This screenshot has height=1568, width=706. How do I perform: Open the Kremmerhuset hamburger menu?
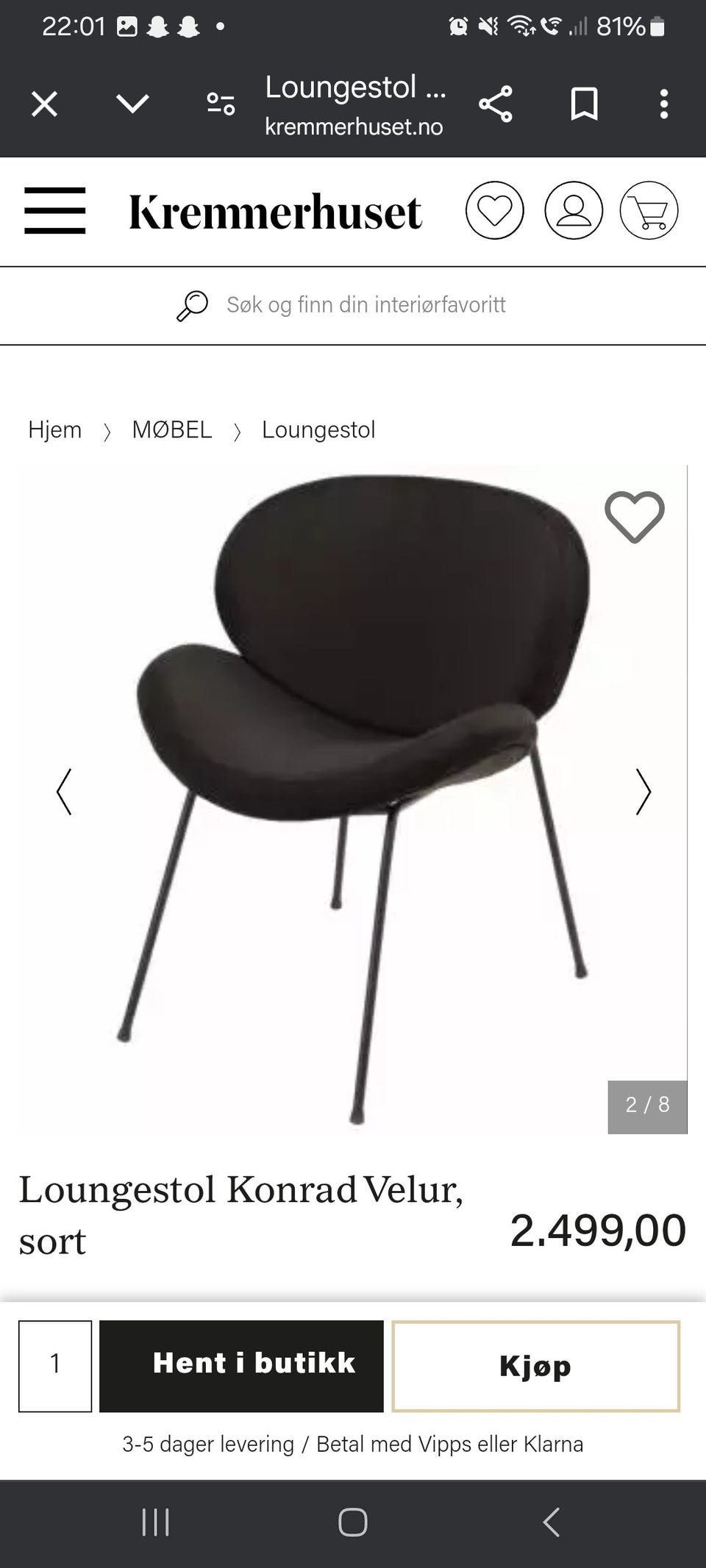pyautogui.click(x=55, y=211)
